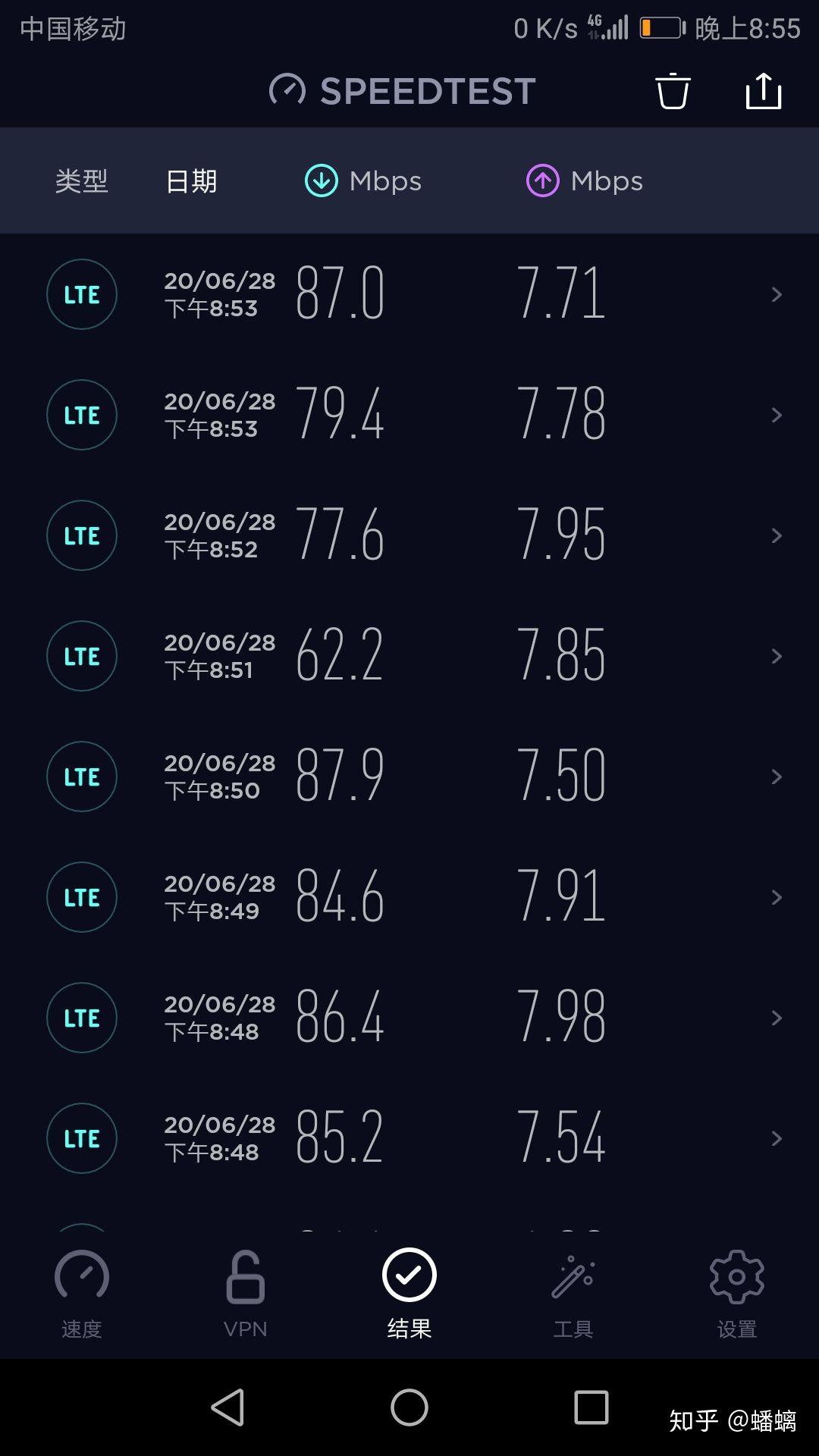
Task: Sort results by 日期 column
Action: (191, 181)
